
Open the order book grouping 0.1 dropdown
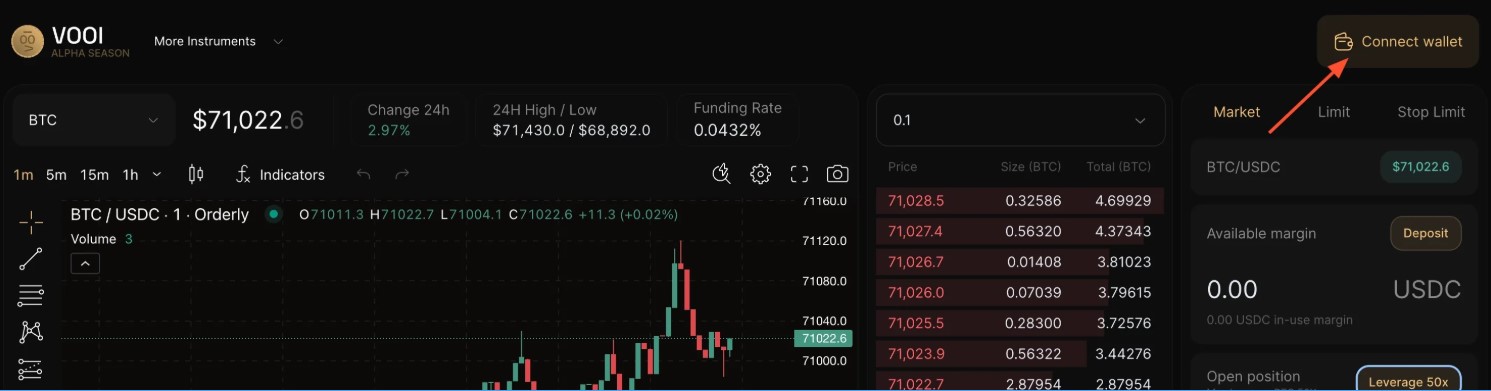pyautogui.click(x=1020, y=120)
